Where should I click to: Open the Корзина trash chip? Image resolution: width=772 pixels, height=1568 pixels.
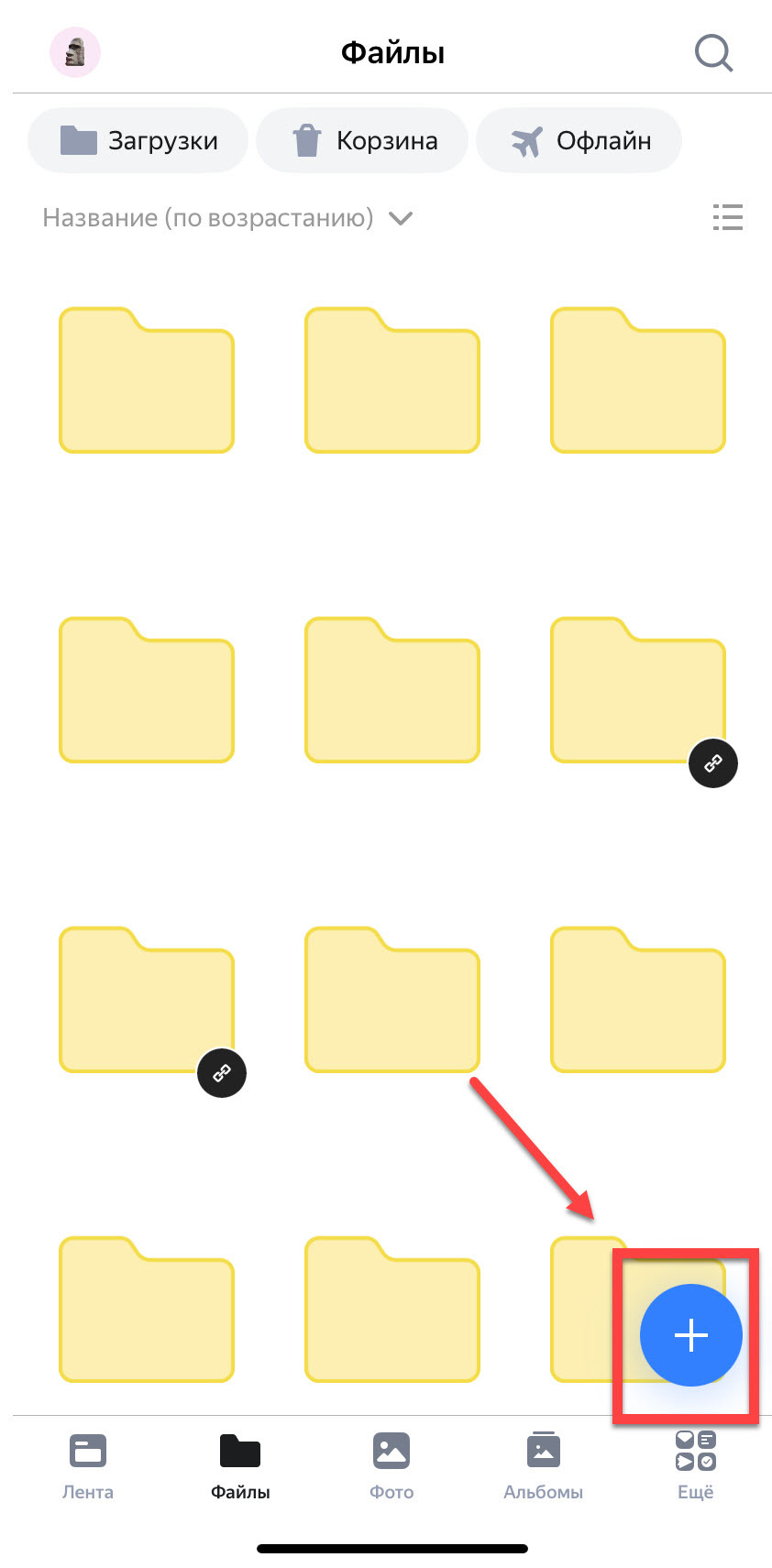pos(363,141)
